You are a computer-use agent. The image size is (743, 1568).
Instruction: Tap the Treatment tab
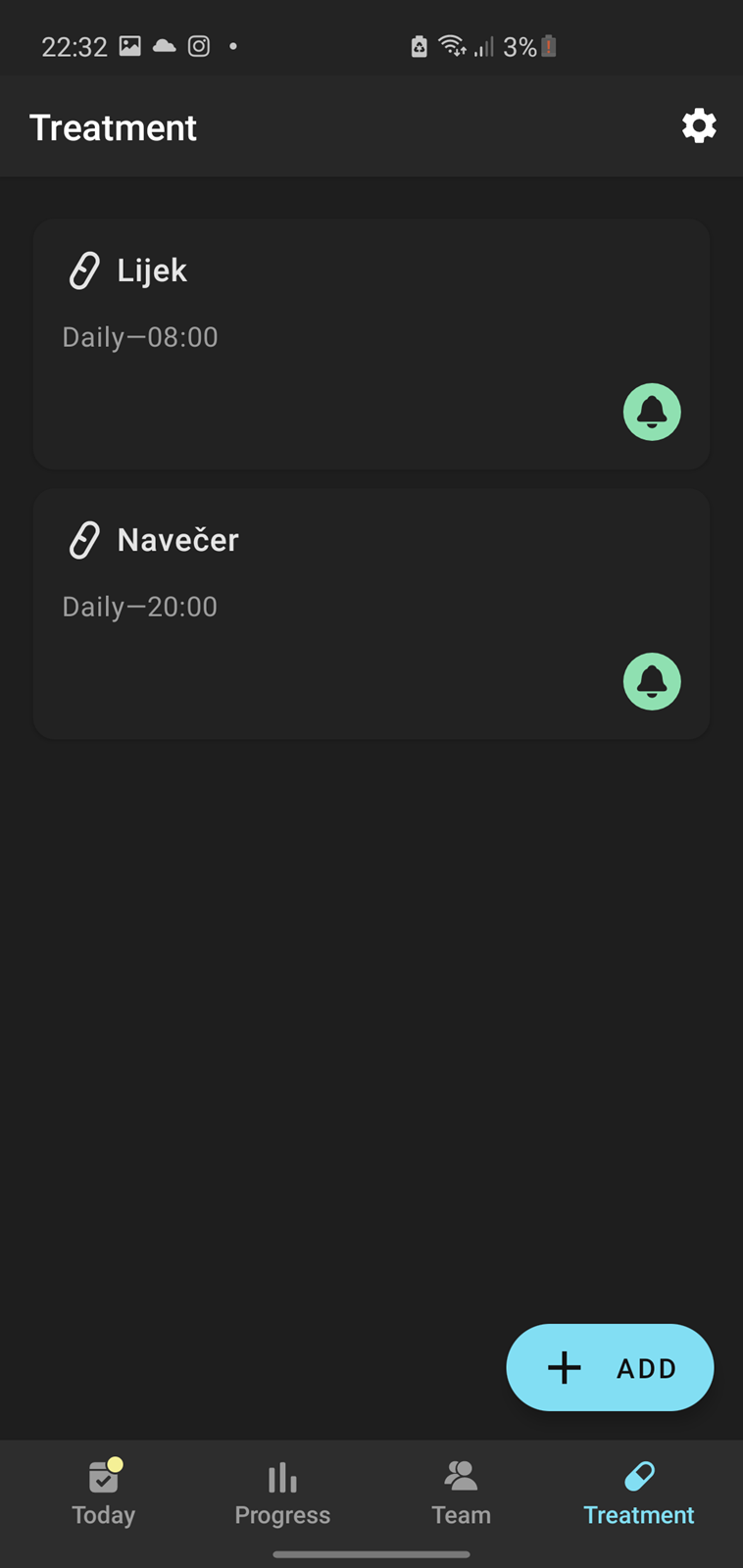coord(639,1494)
